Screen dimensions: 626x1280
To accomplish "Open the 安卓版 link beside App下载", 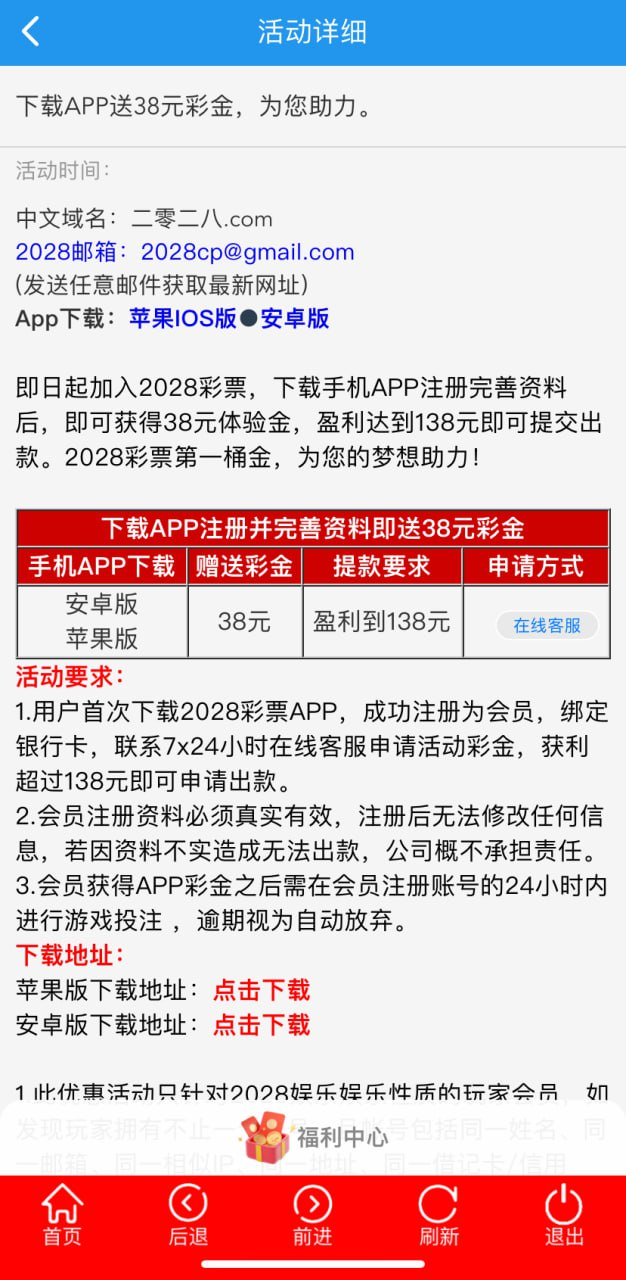I will tap(295, 319).
